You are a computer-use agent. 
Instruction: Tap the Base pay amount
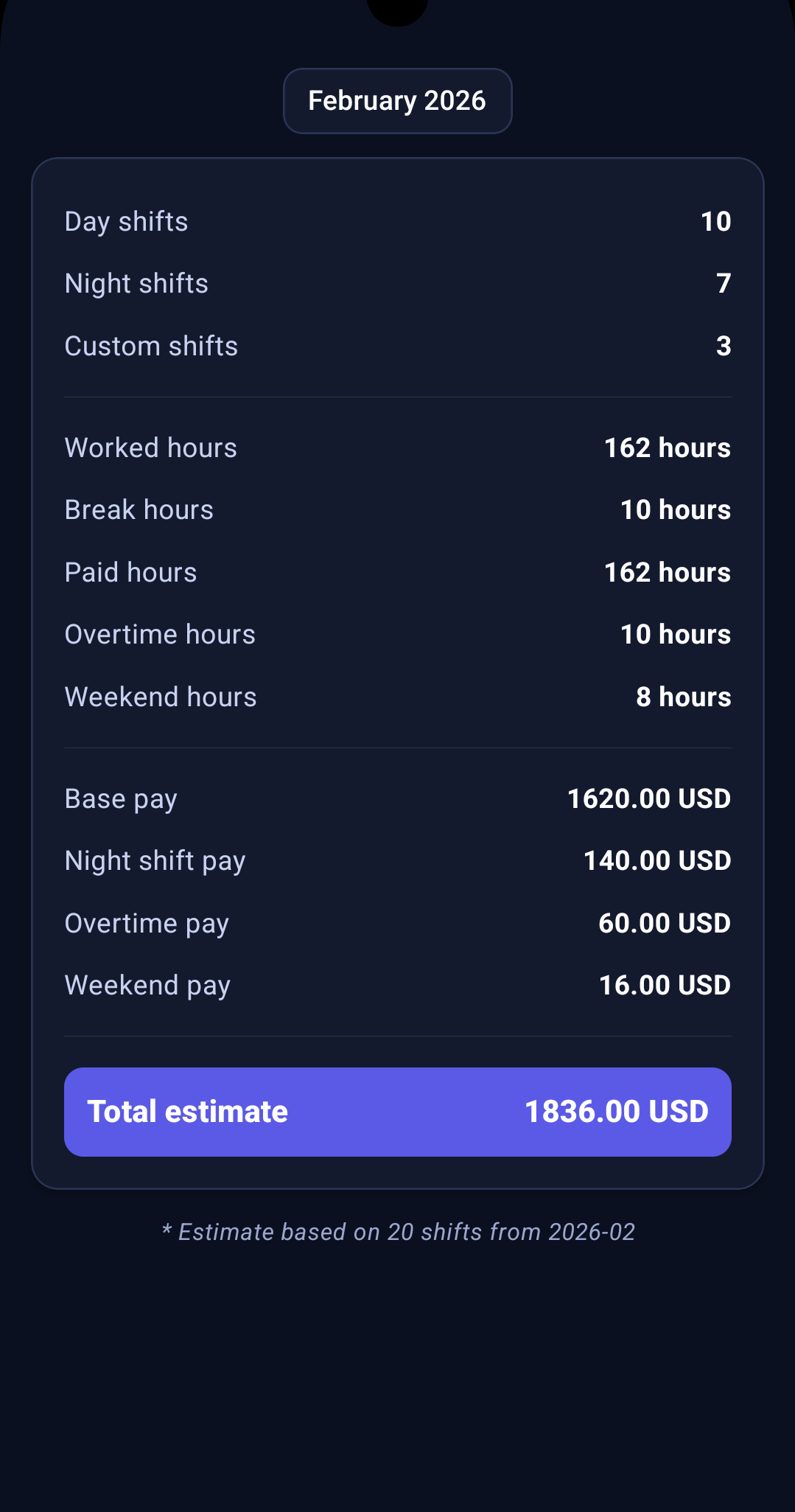(x=648, y=798)
